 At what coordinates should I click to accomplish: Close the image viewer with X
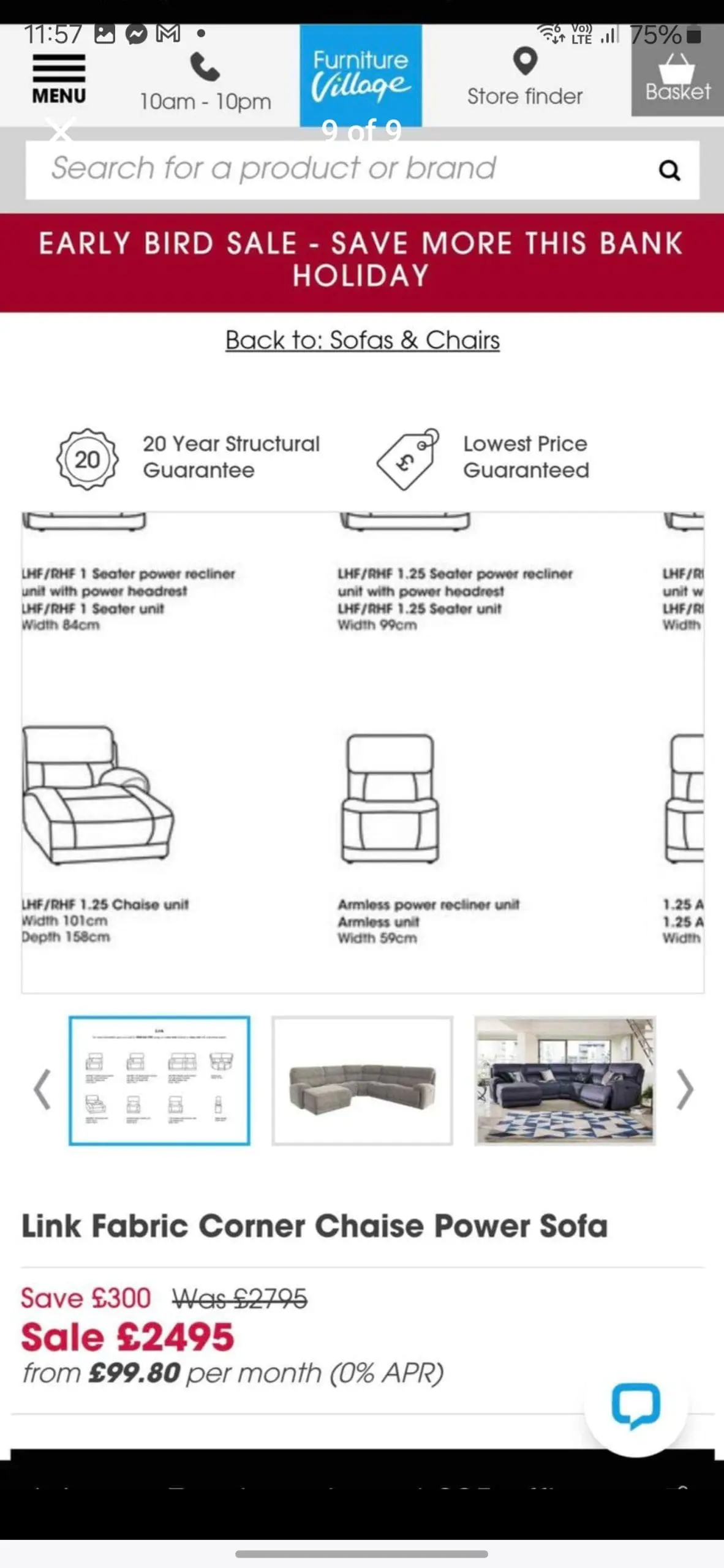(x=61, y=130)
